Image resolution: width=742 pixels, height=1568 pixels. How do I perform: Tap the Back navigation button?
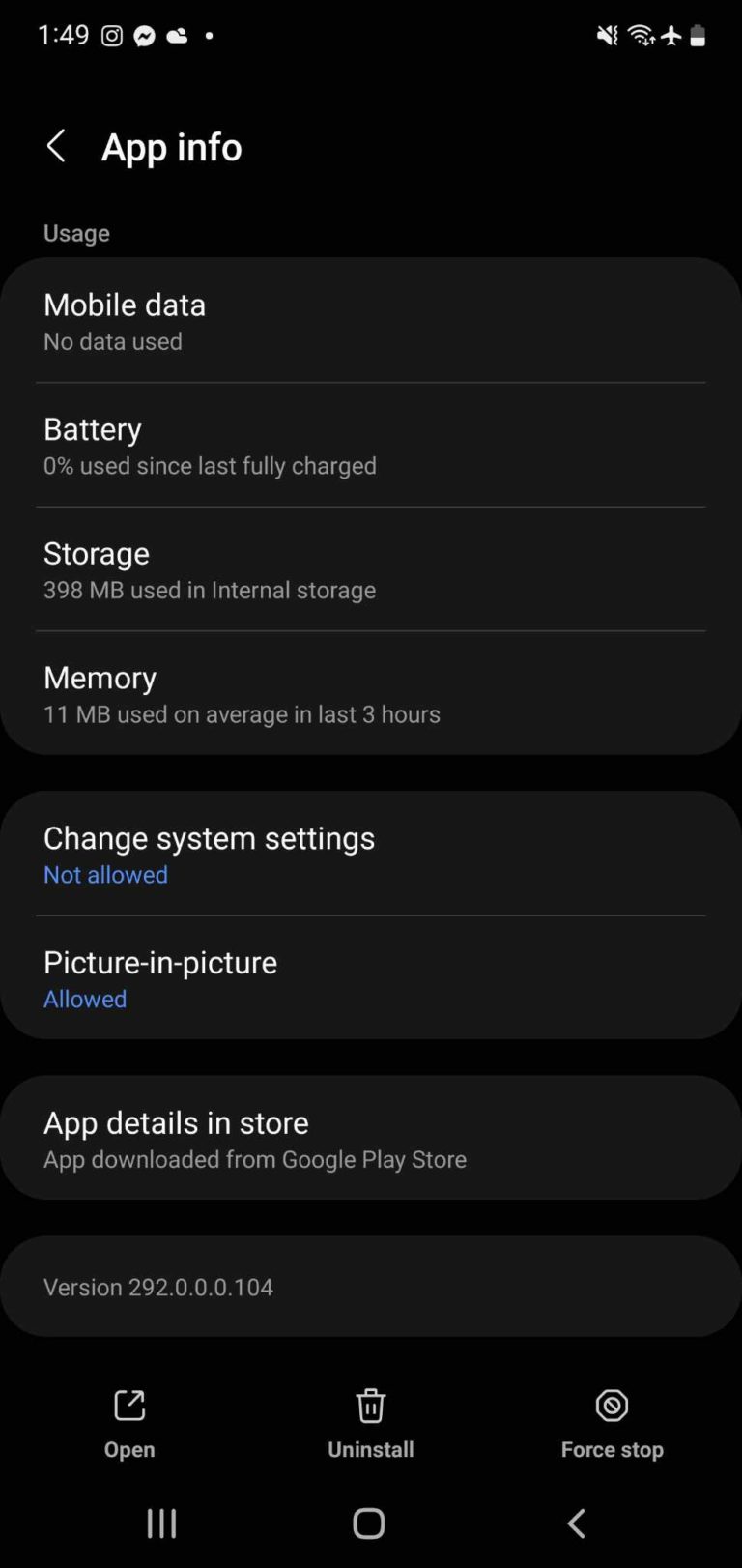[x=576, y=1523]
